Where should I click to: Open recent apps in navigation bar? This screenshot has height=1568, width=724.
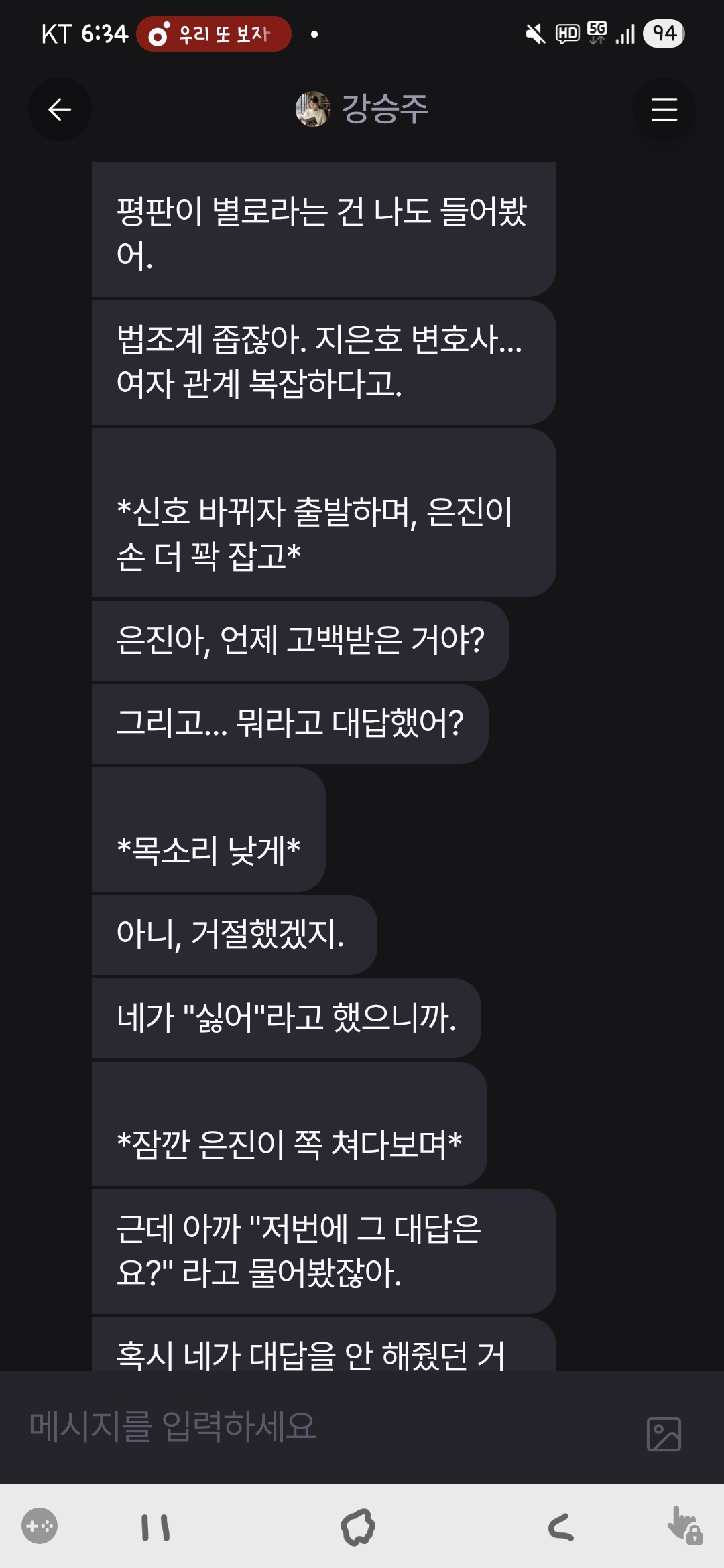[156, 1528]
